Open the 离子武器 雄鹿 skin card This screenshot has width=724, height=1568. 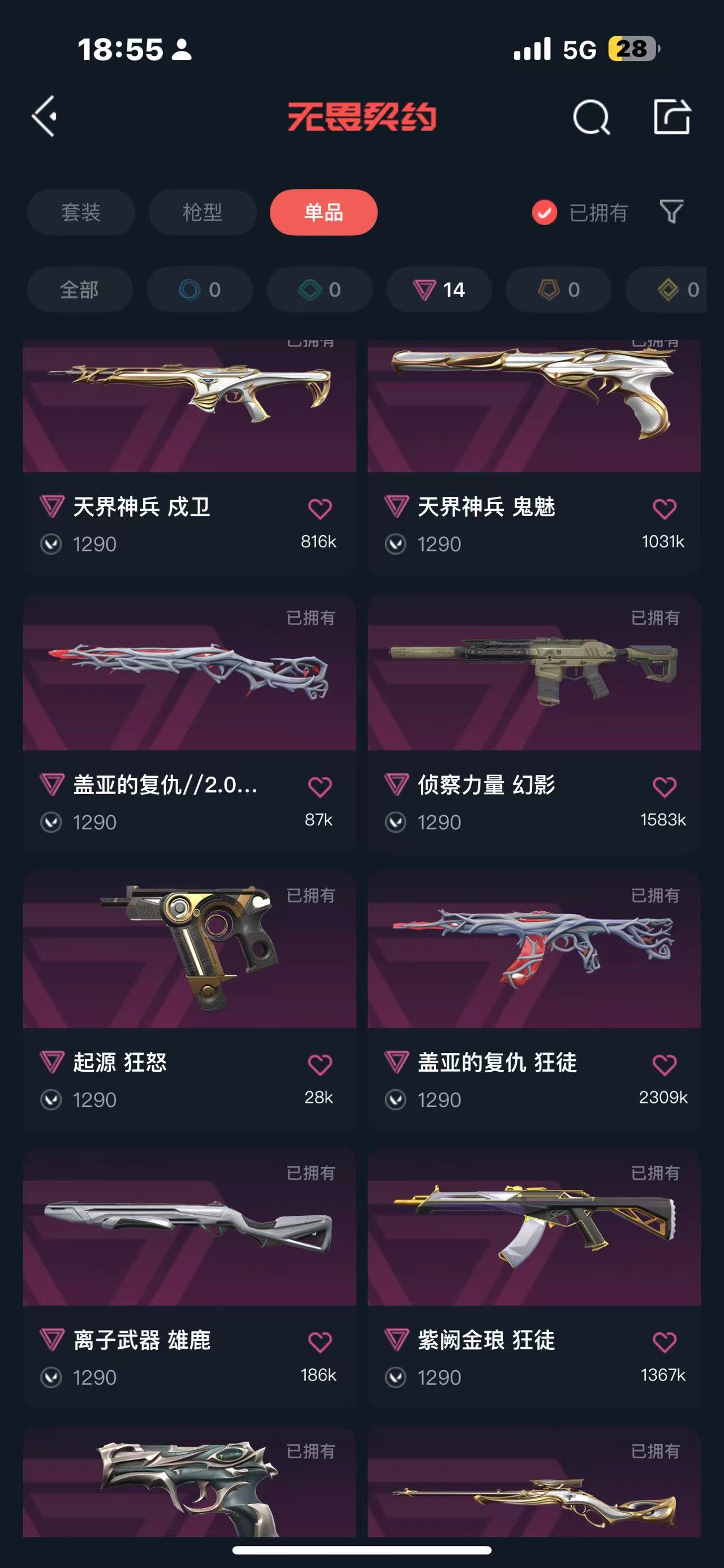point(189,1278)
